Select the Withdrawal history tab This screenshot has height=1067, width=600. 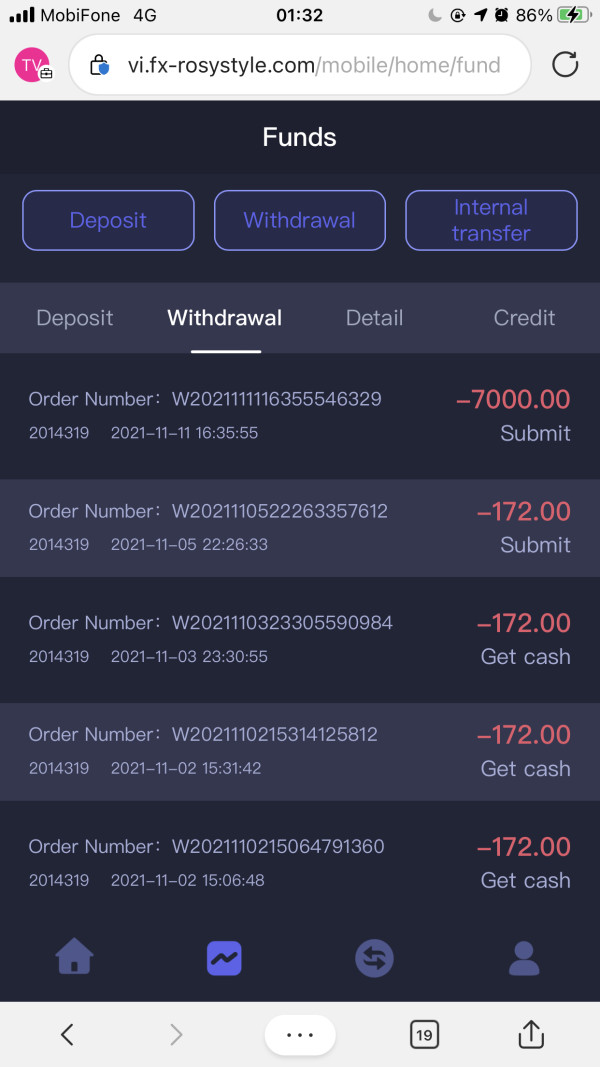coord(225,318)
